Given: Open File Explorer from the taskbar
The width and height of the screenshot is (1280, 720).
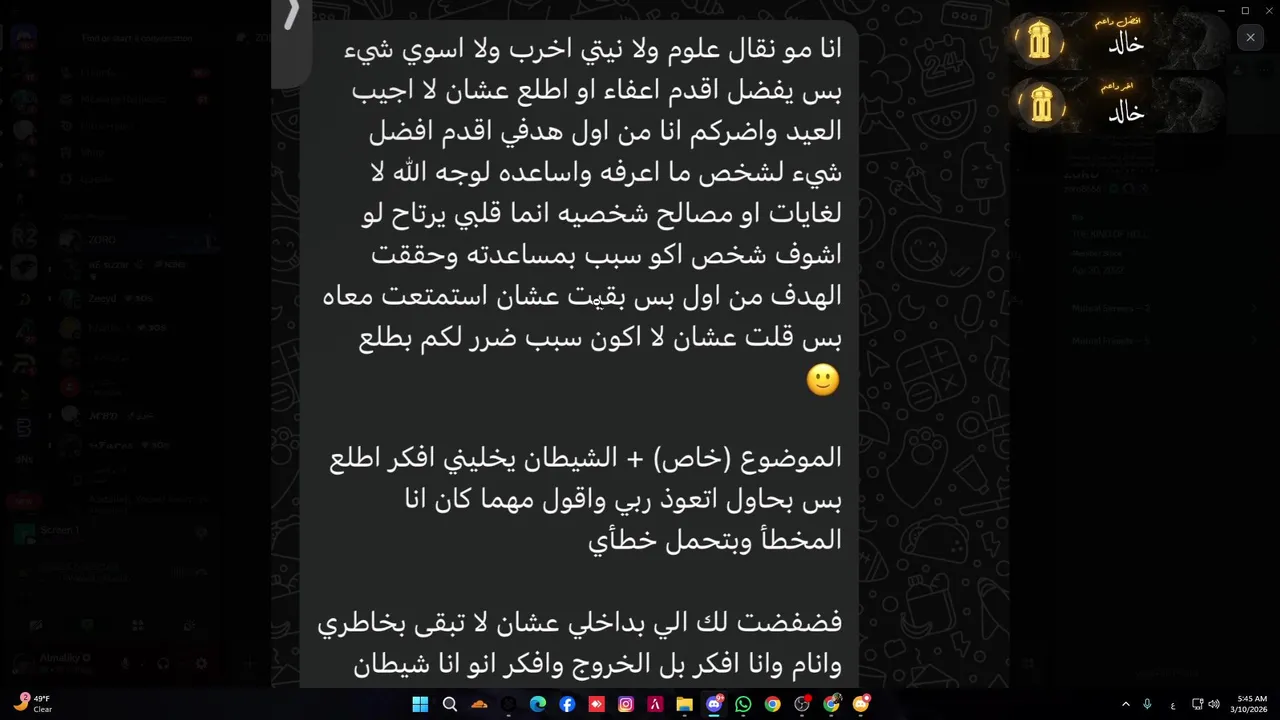Looking at the screenshot, I should (684, 704).
